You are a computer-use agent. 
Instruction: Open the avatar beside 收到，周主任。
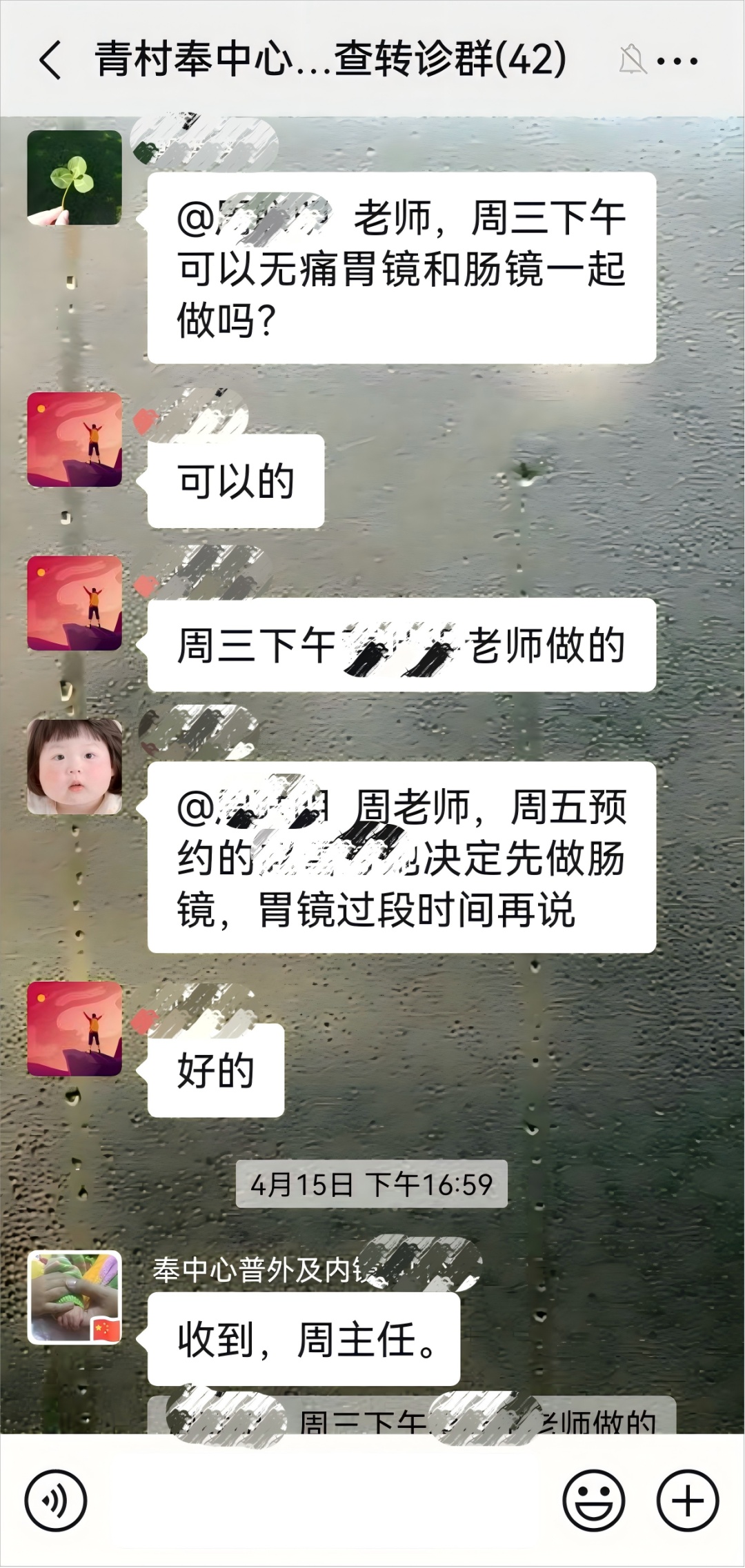[x=74, y=1298]
